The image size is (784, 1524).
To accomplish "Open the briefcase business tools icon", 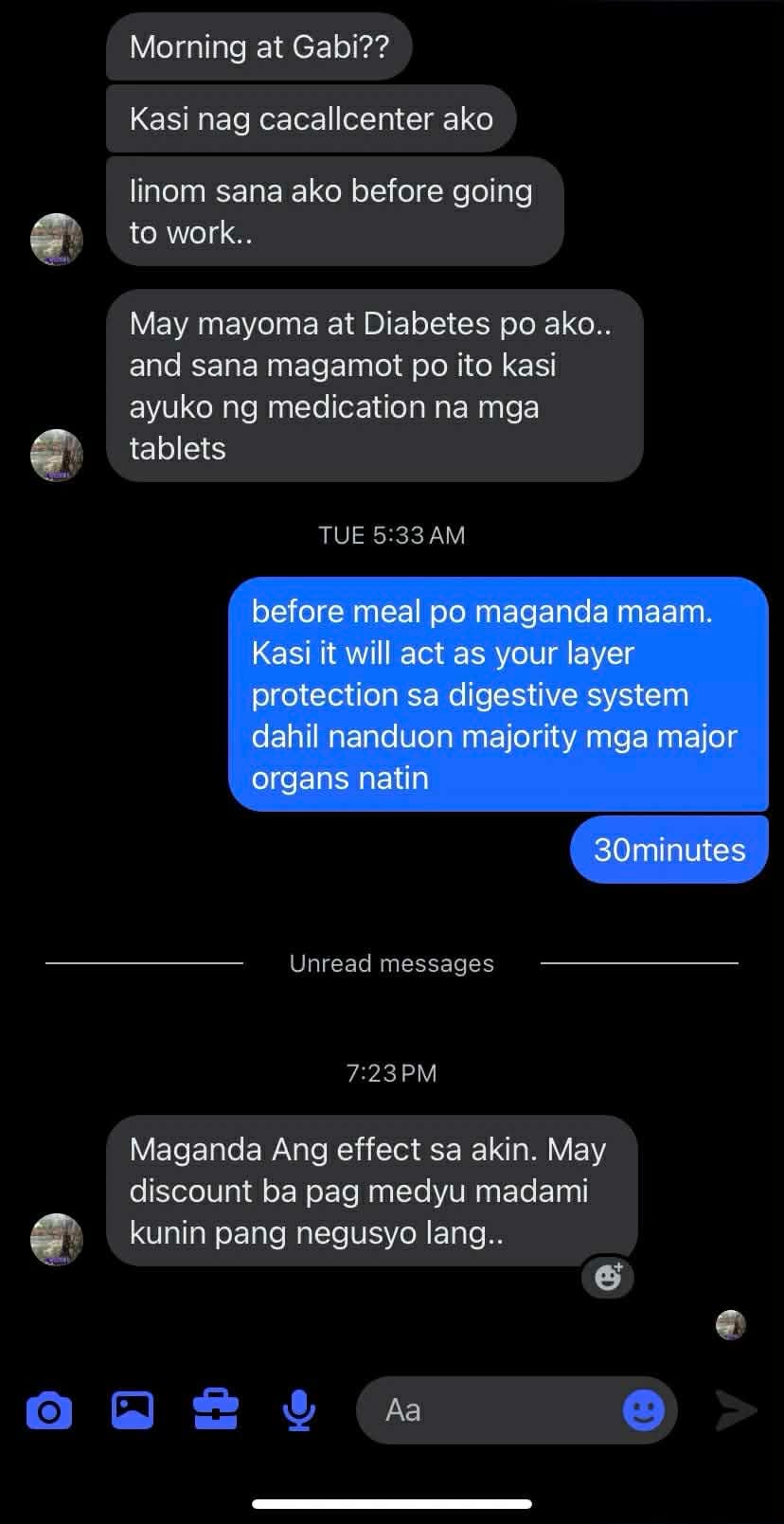I will click(216, 1410).
